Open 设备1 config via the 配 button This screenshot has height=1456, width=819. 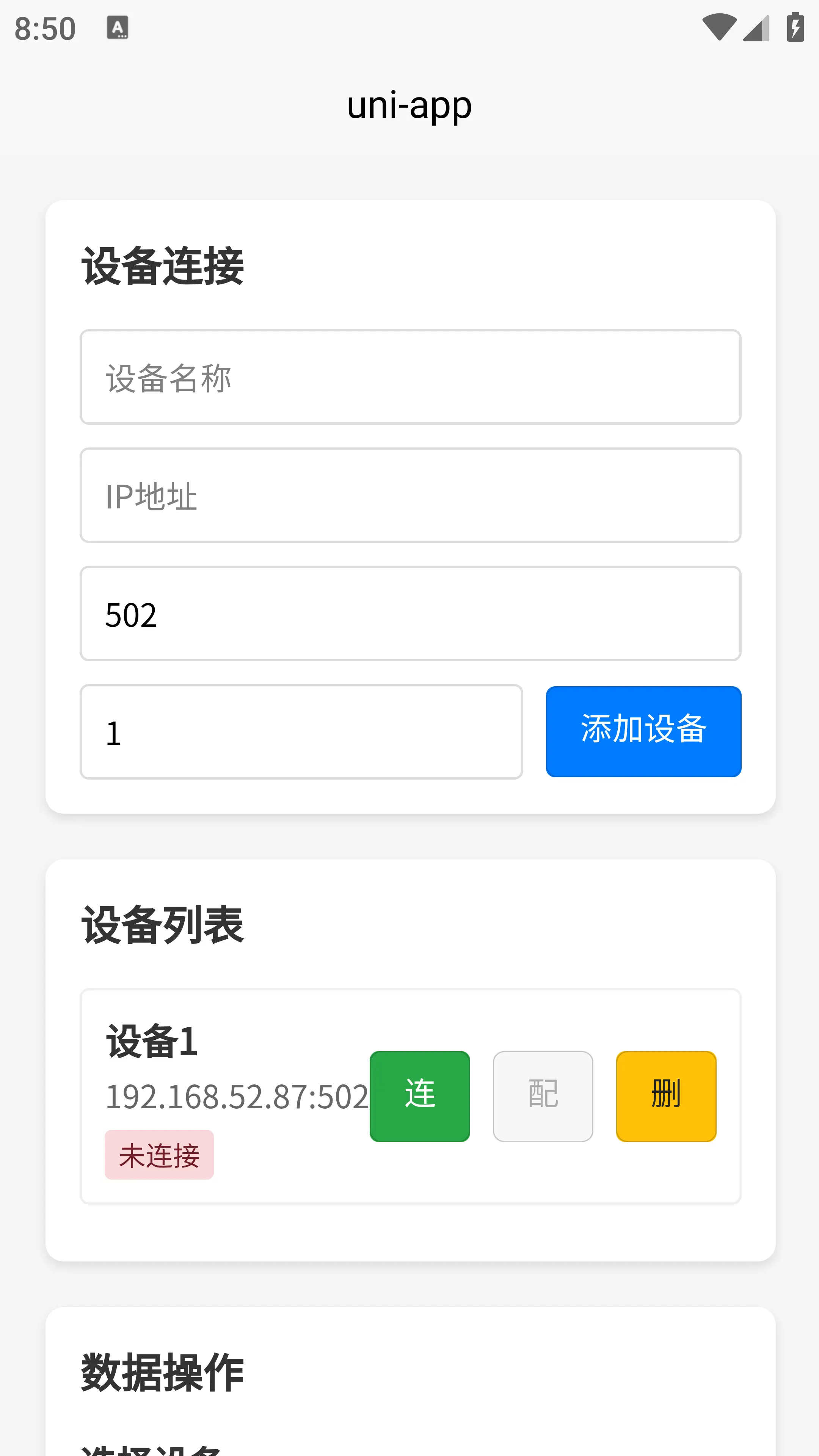pyautogui.click(x=543, y=1096)
